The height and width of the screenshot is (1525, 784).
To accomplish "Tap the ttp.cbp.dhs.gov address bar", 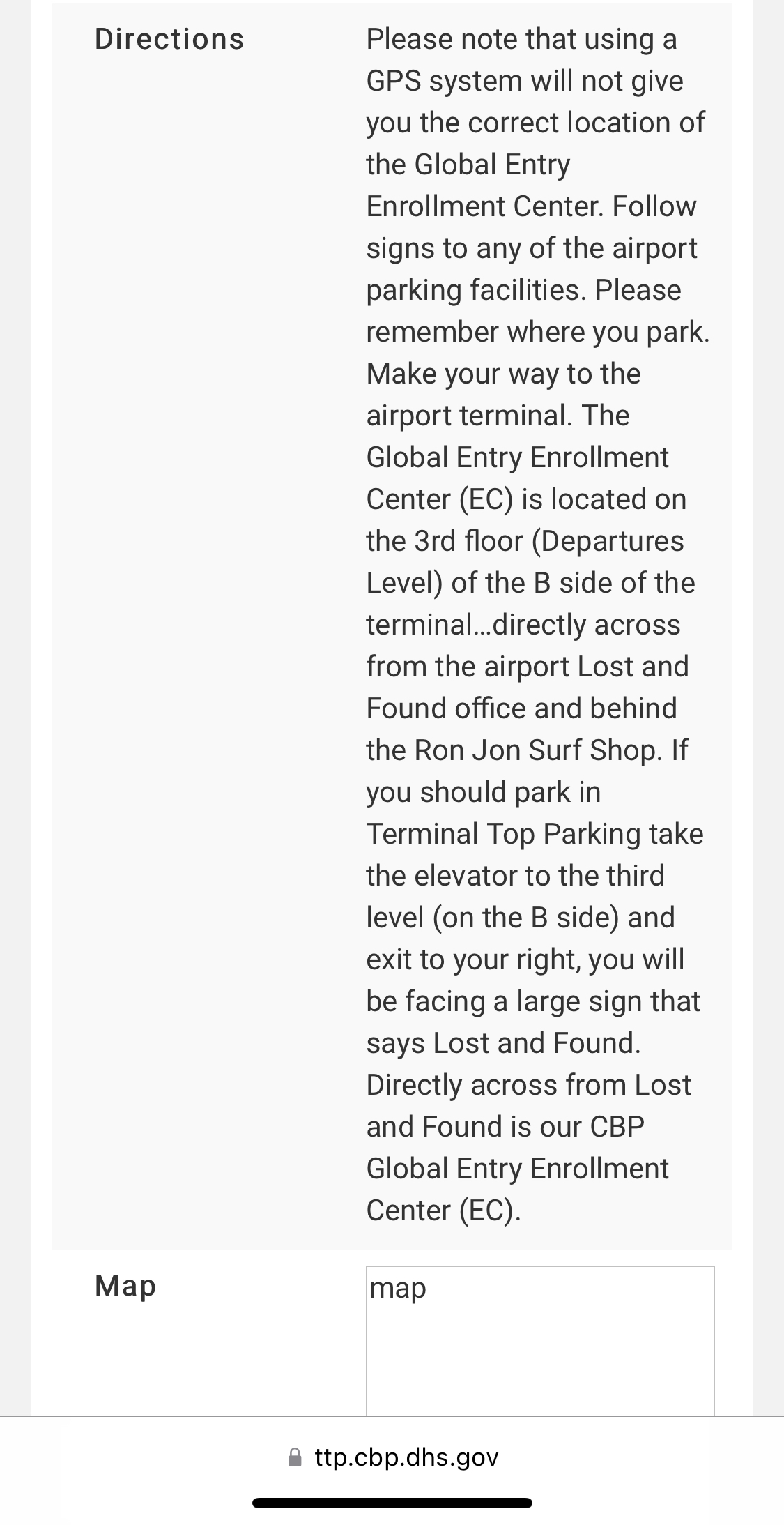I will 393,1457.
